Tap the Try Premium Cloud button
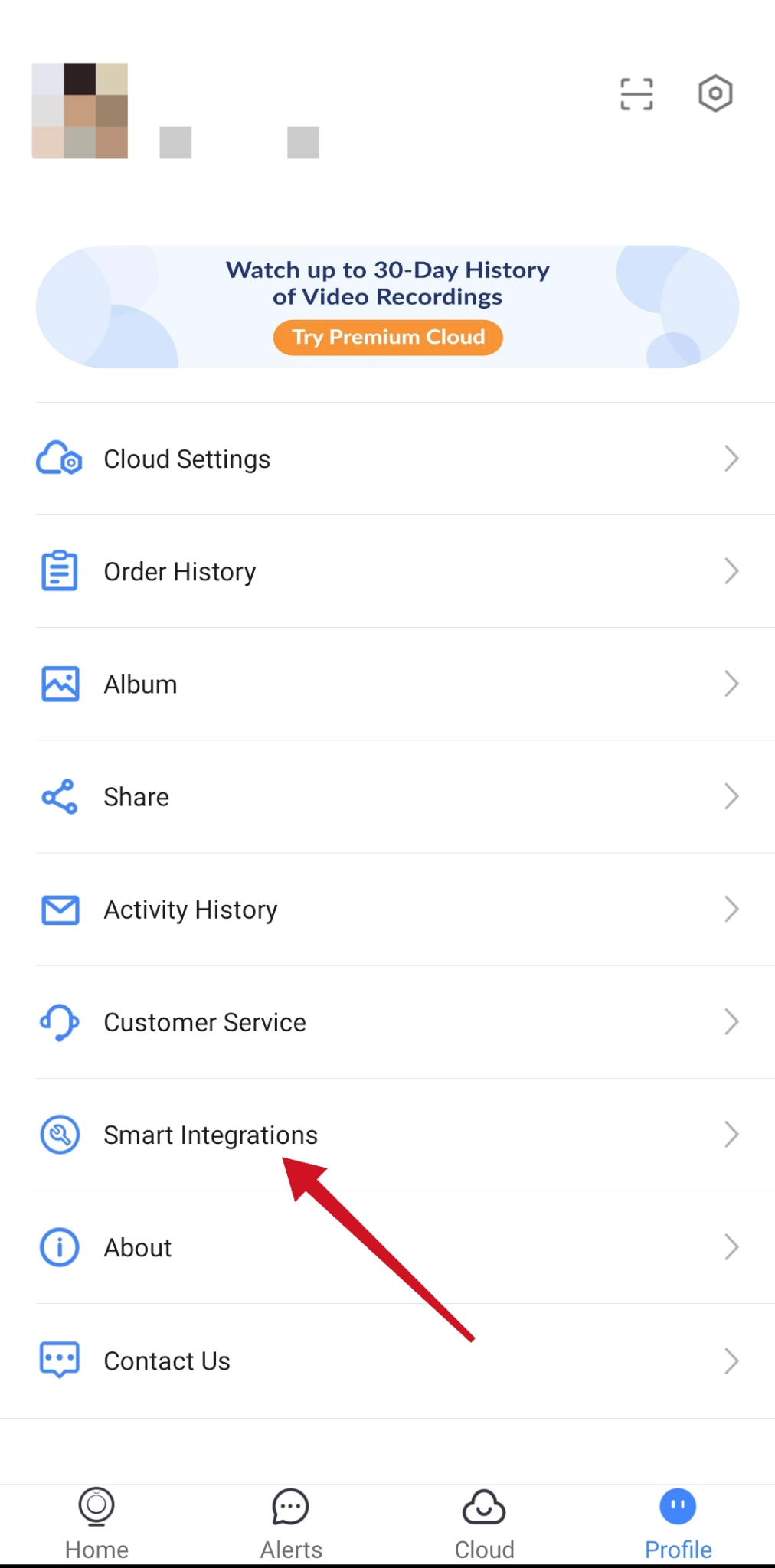This screenshot has height=1568, width=775. 387,338
